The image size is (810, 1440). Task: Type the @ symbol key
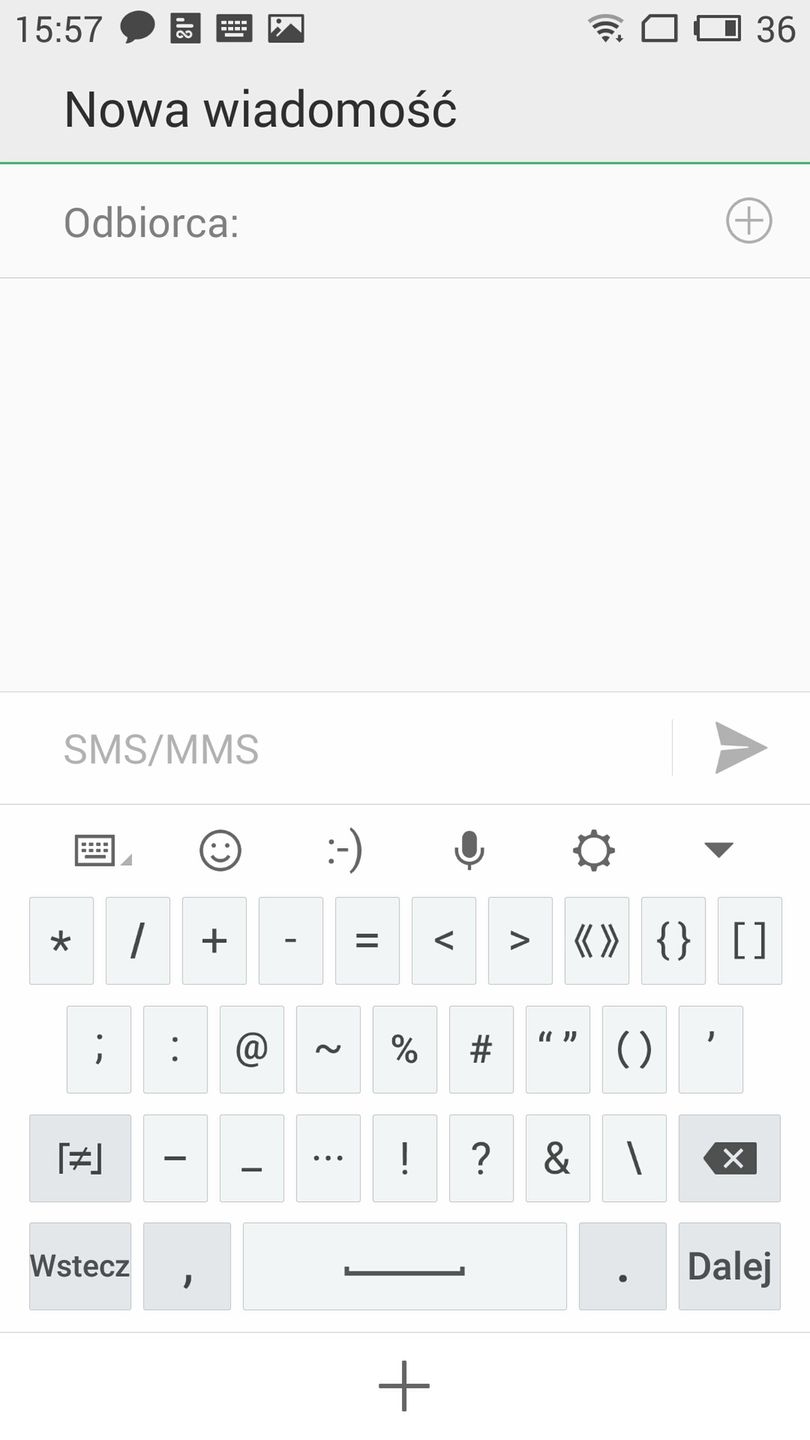251,1049
